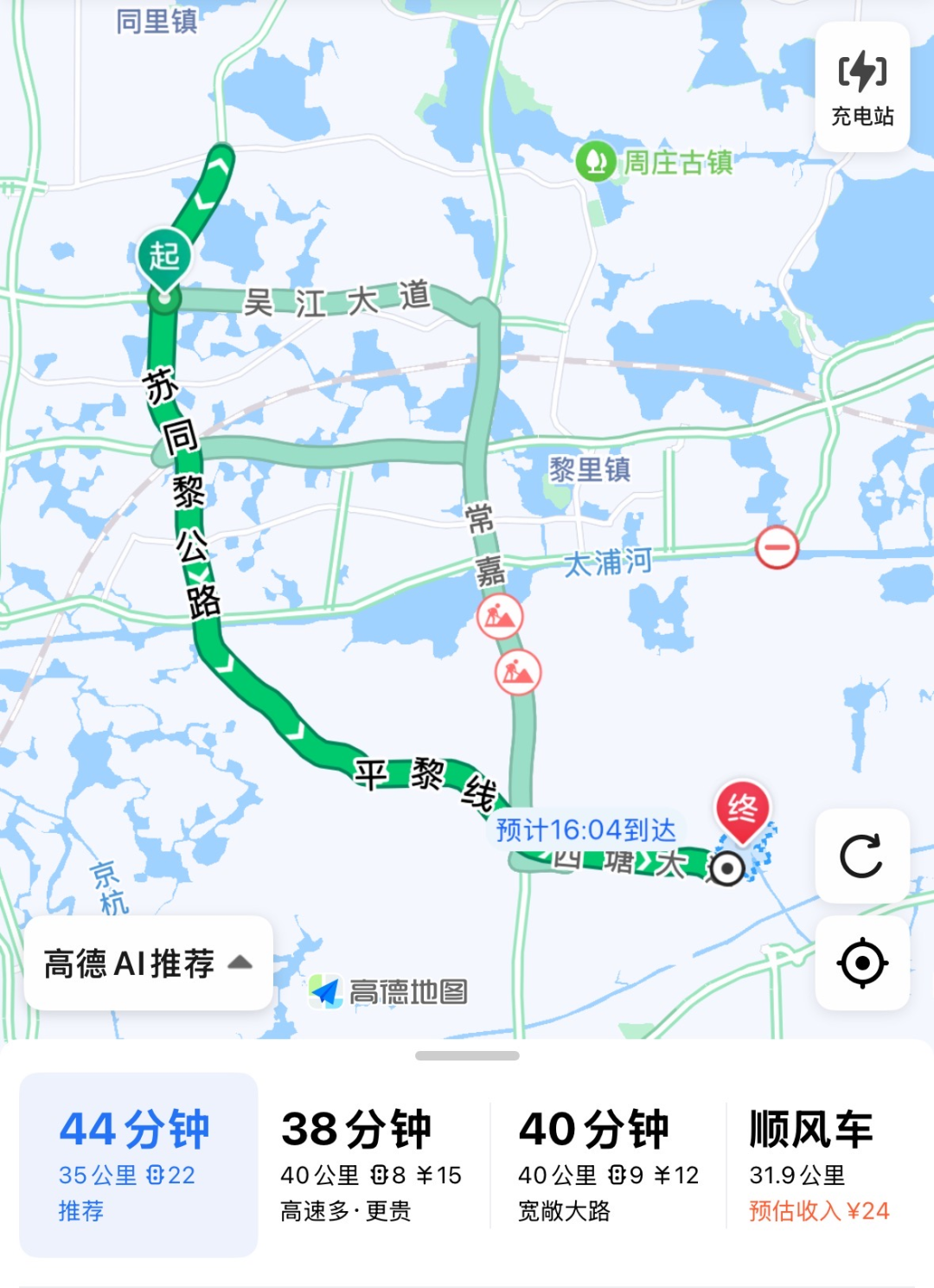This screenshot has width=934, height=1288.
Task: Open the 顺风车 carpool option
Action: click(819, 1164)
